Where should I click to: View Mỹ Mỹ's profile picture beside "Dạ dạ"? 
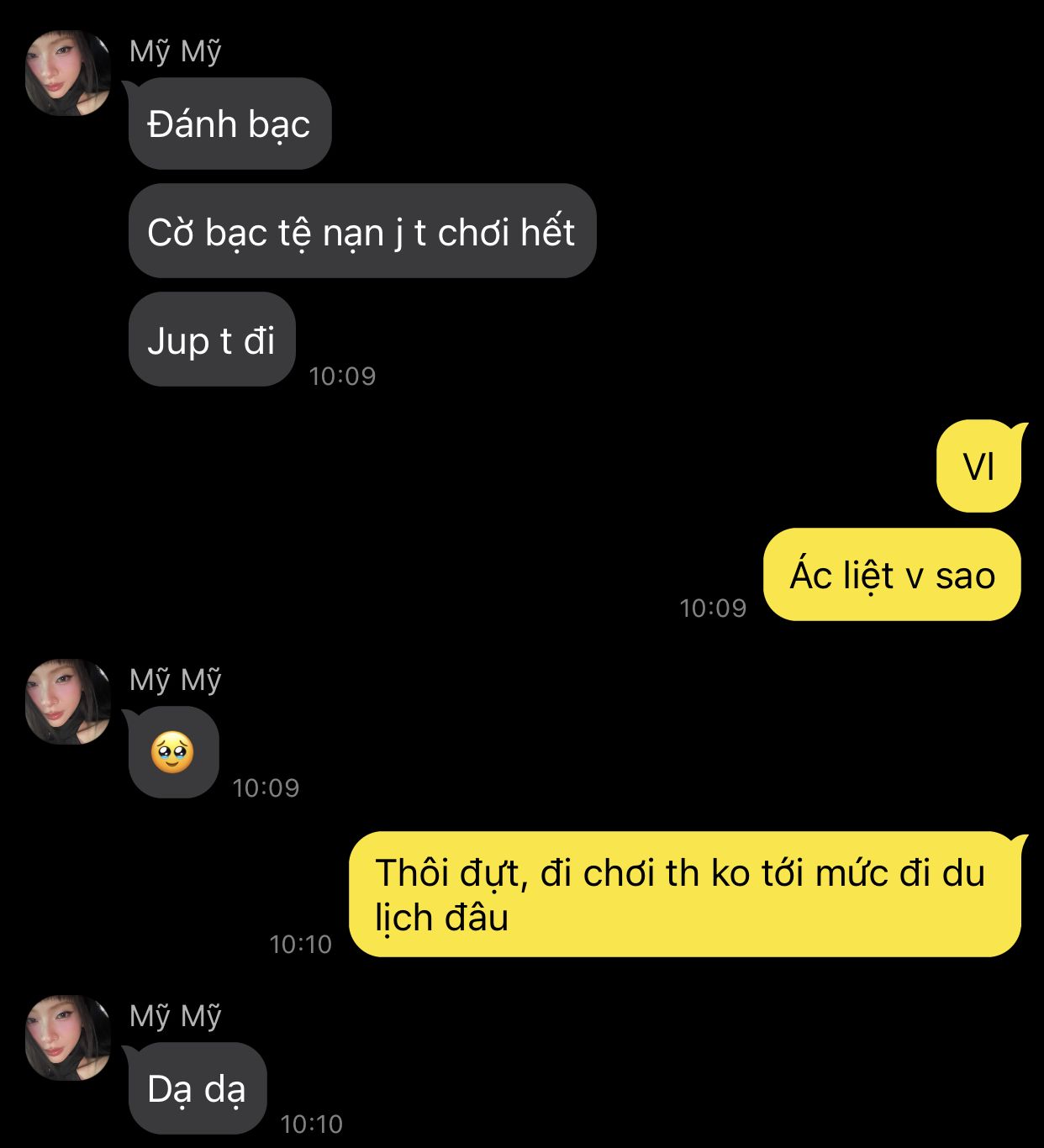[67, 1038]
